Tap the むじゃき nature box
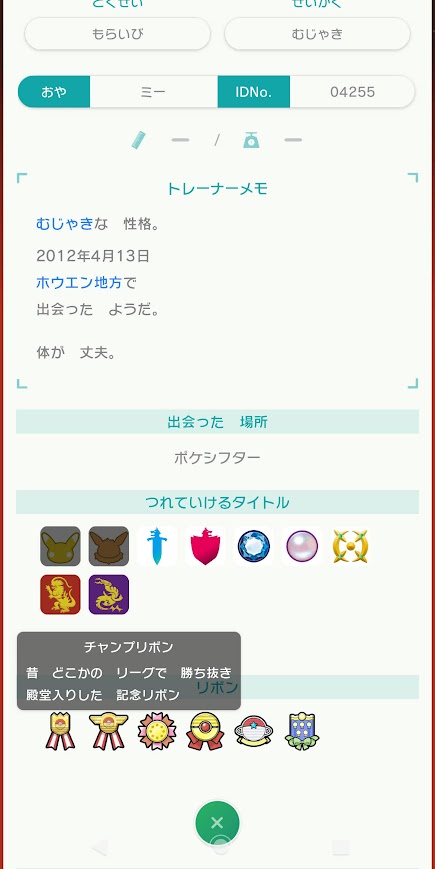The height and width of the screenshot is (869, 435). pos(318,34)
